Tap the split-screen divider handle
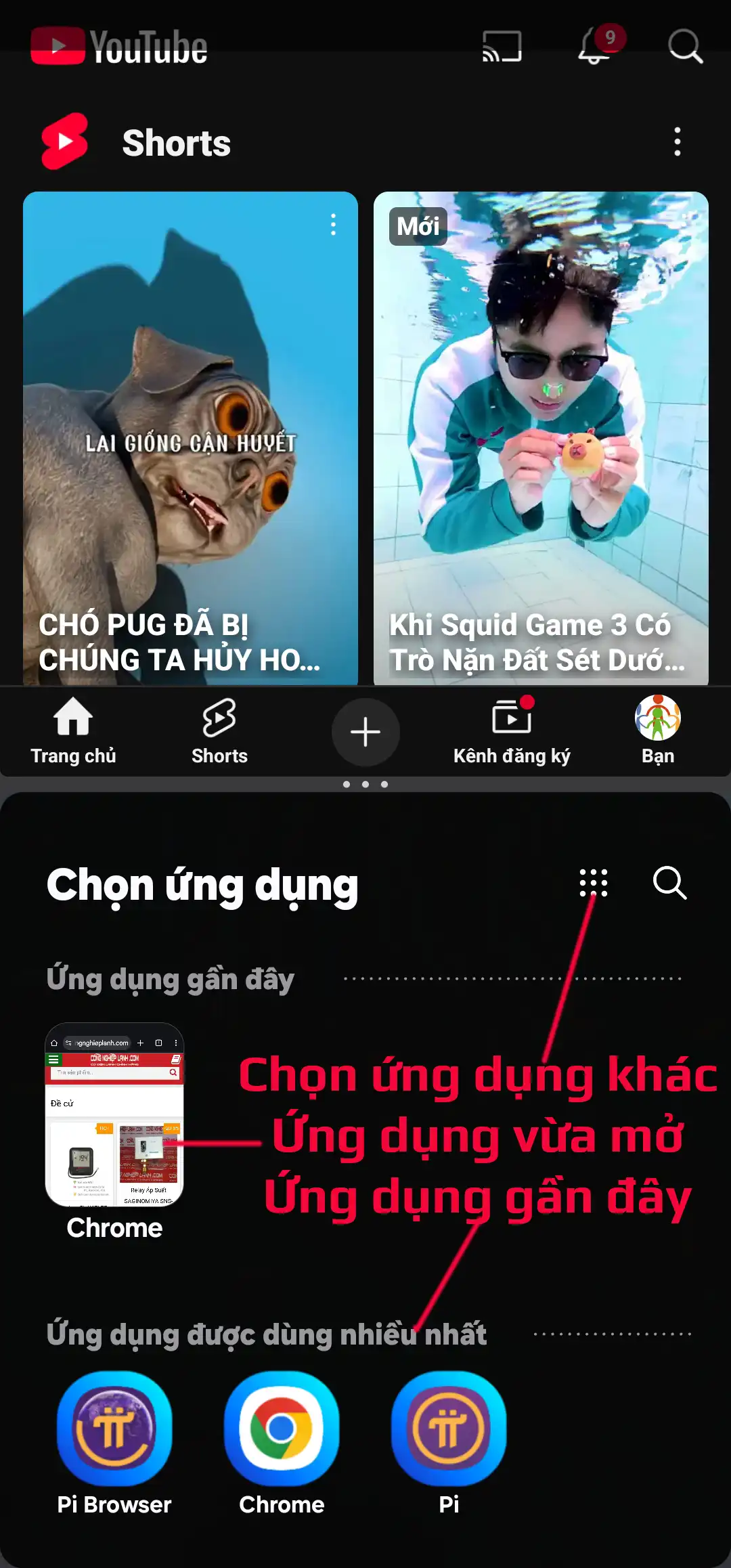Screen dimensions: 731x1568 [x=365, y=784]
